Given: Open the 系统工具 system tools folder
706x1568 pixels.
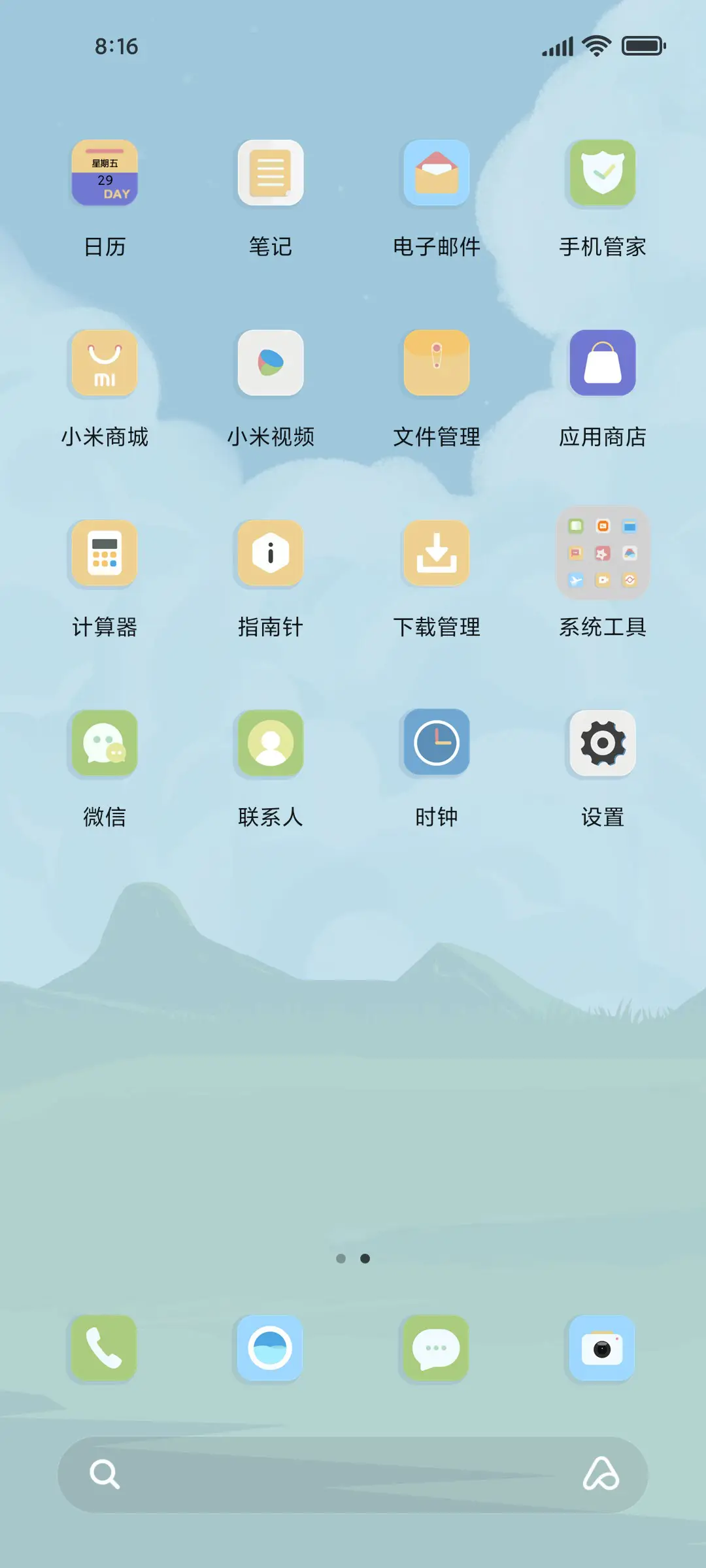Looking at the screenshot, I should click(602, 553).
